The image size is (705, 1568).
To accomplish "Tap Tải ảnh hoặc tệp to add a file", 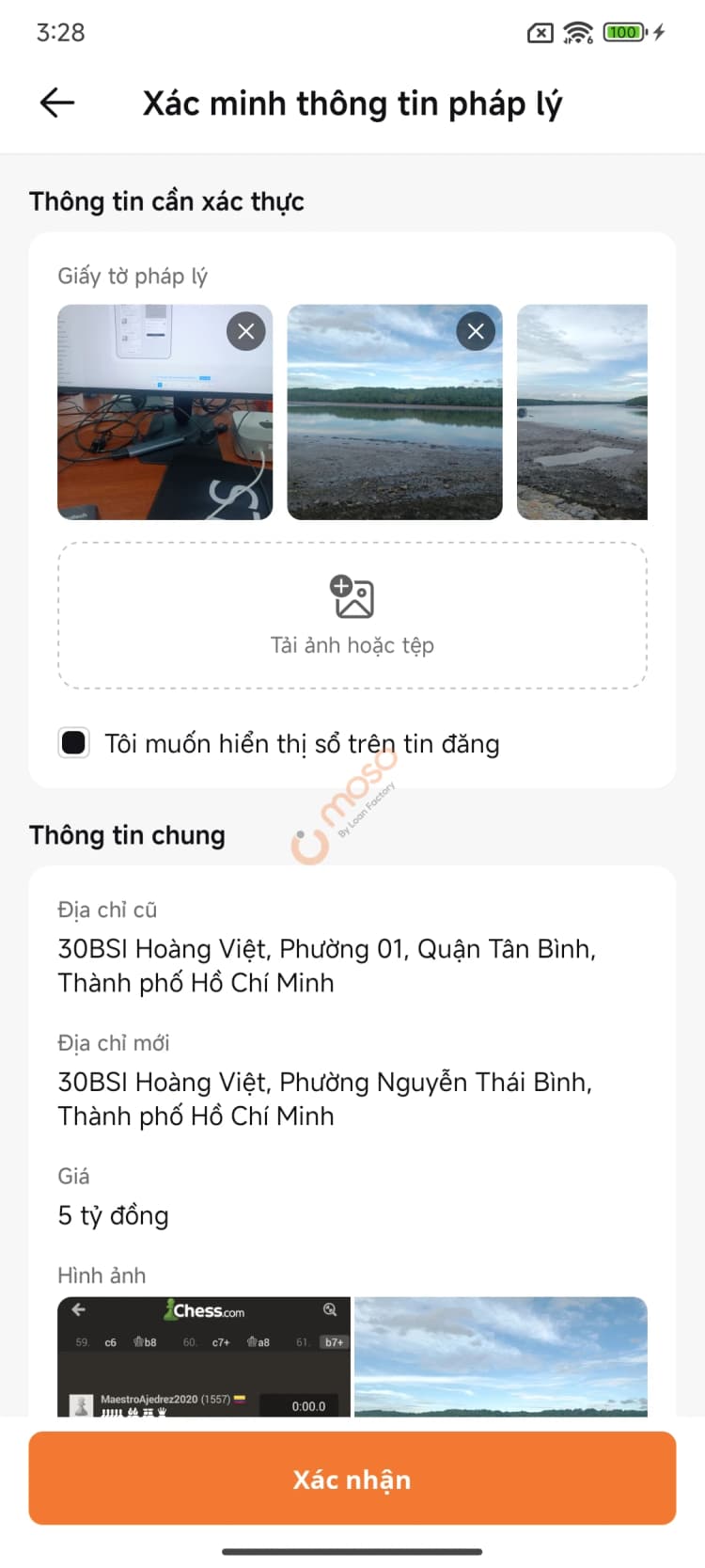I will pyautogui.click(x=352, y=645).
